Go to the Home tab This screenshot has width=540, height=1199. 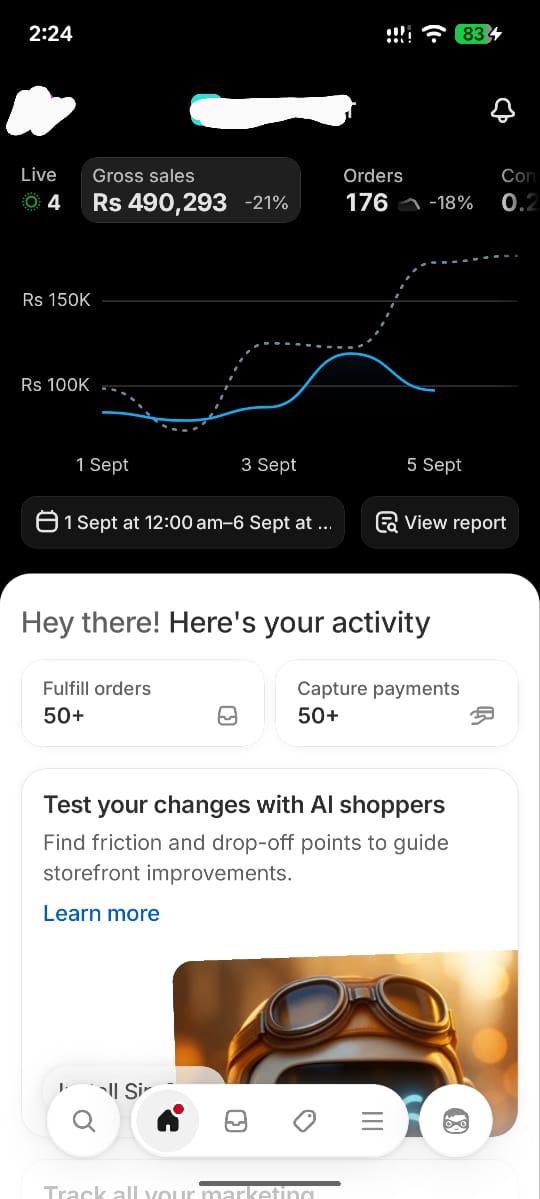pos(168,1121)
